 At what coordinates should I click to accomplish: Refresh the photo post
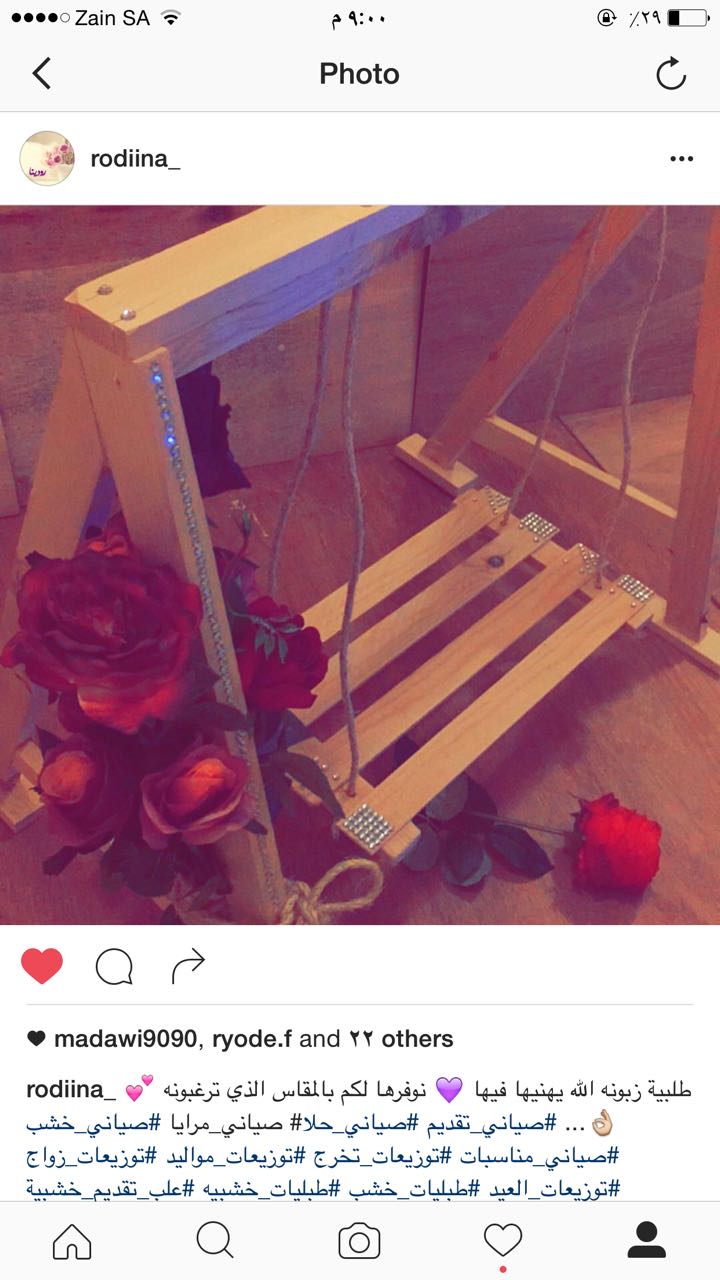point(671,74)
